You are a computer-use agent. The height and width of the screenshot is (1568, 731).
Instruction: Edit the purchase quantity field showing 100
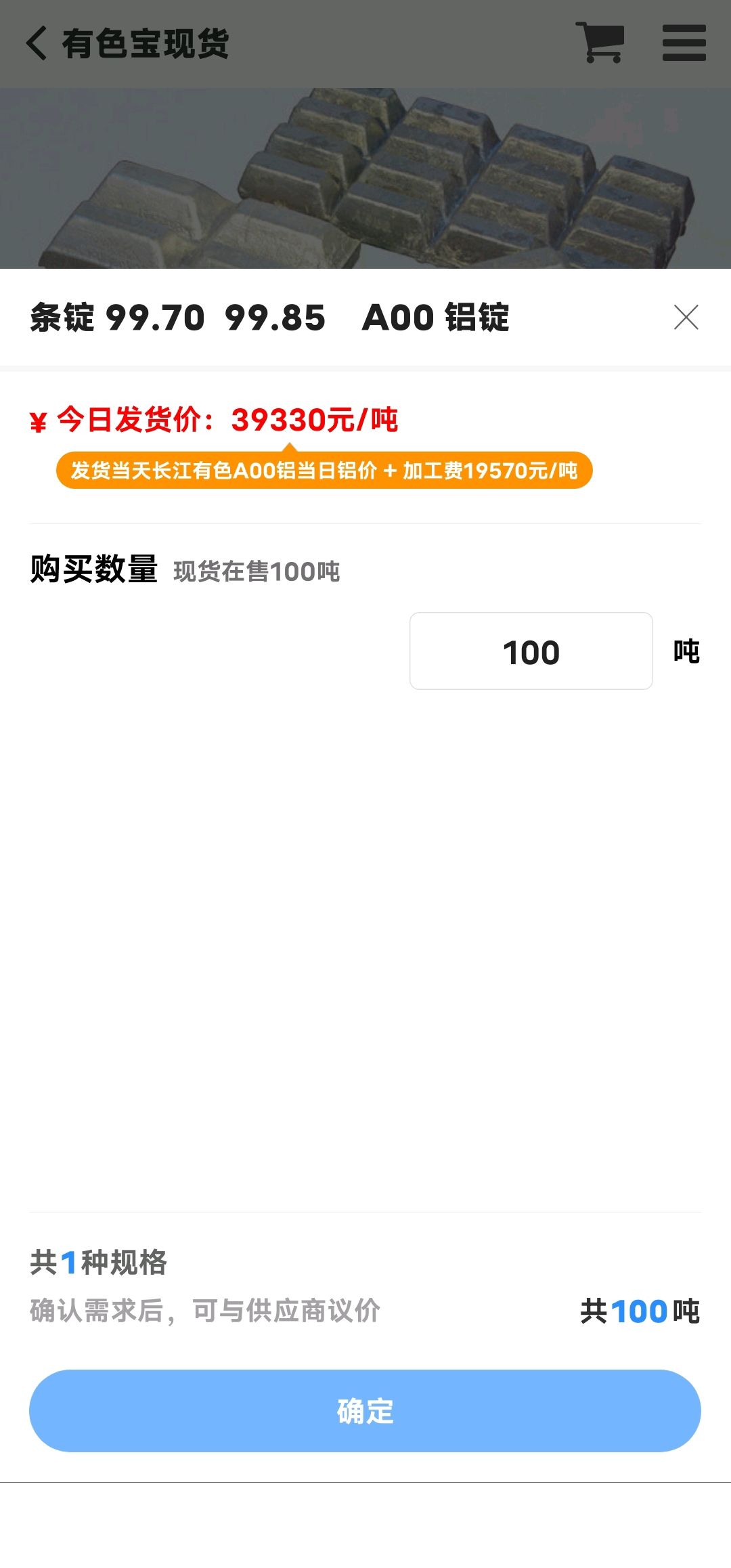point(531,651)
